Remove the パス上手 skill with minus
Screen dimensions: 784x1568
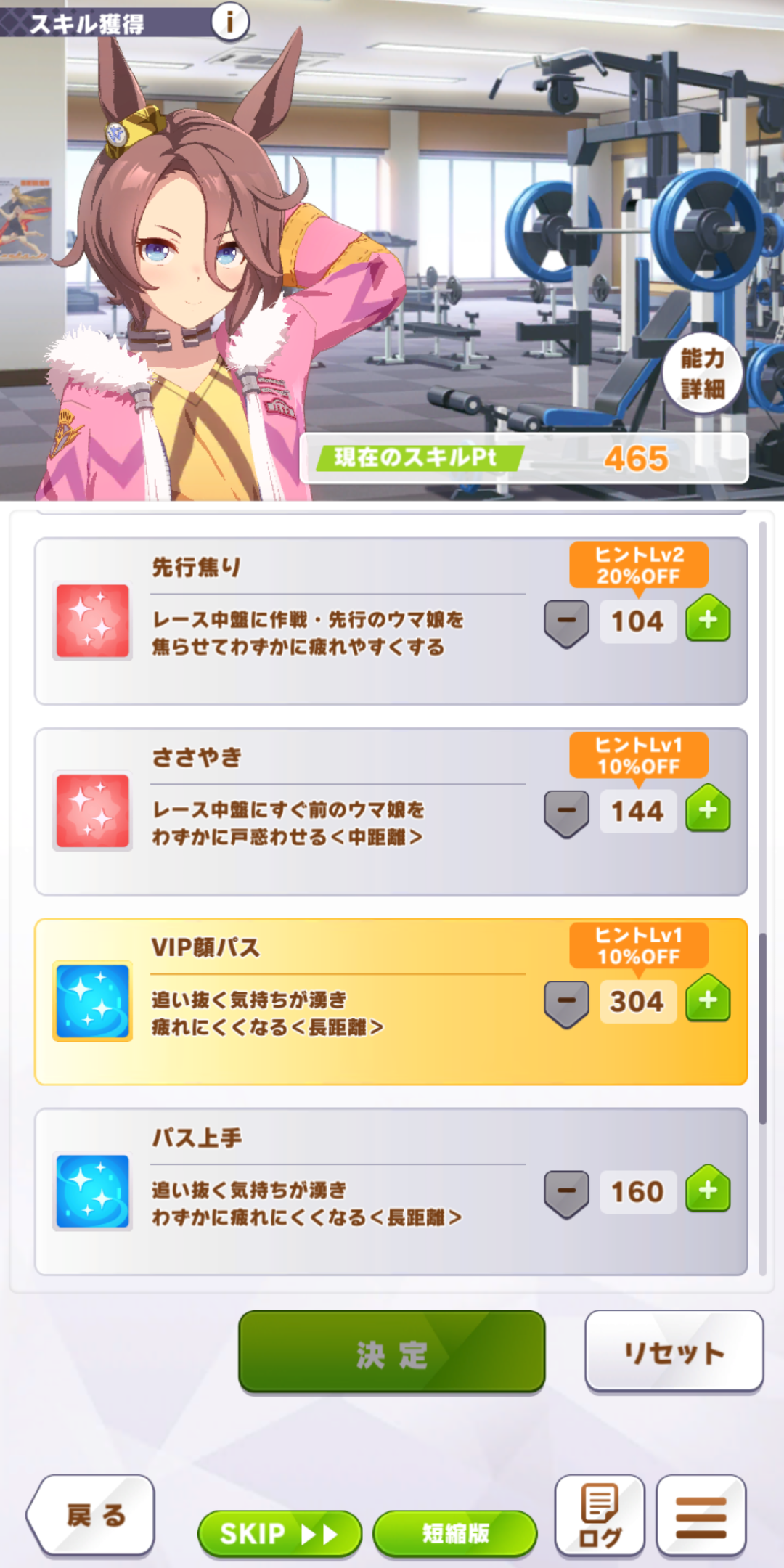click(566, 1192)
